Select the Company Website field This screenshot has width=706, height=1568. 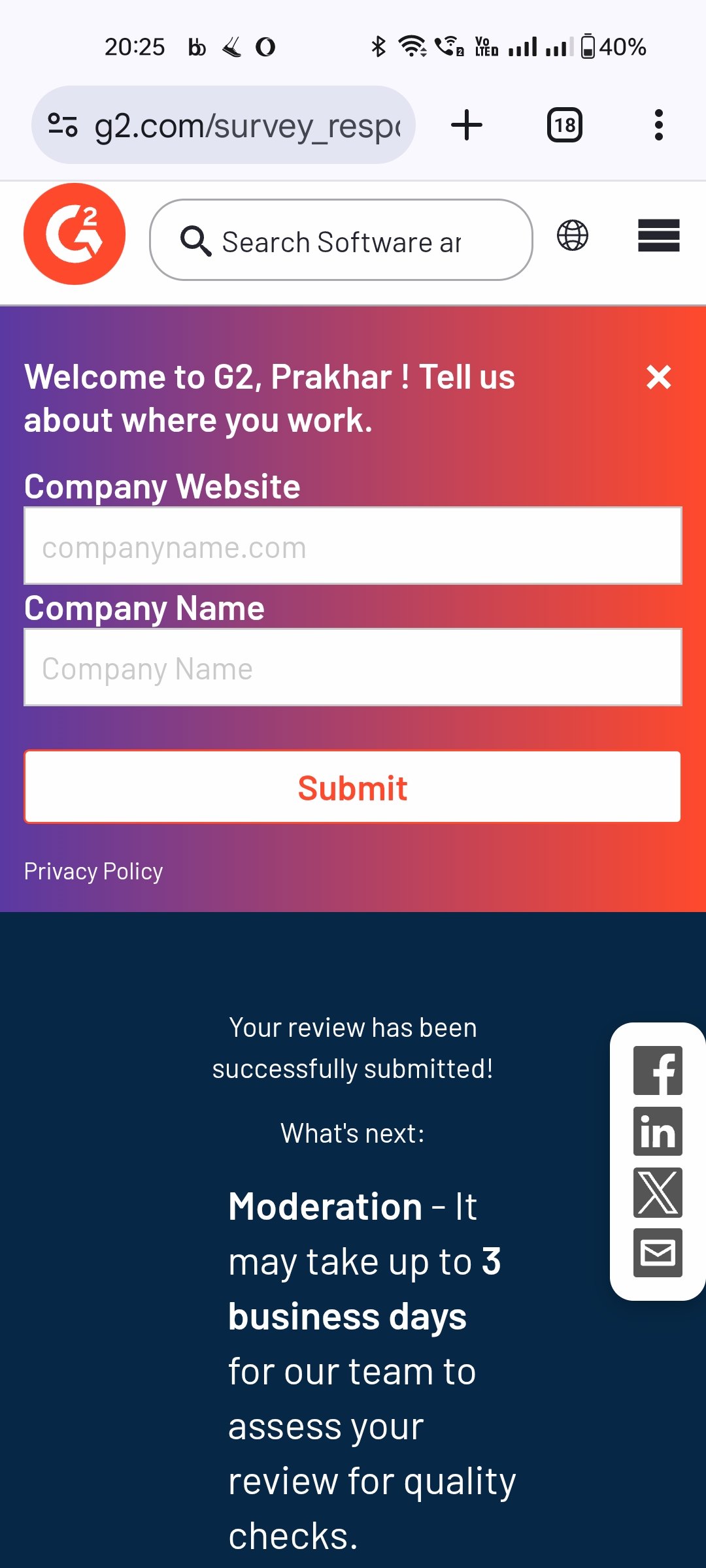coord(353,546)
